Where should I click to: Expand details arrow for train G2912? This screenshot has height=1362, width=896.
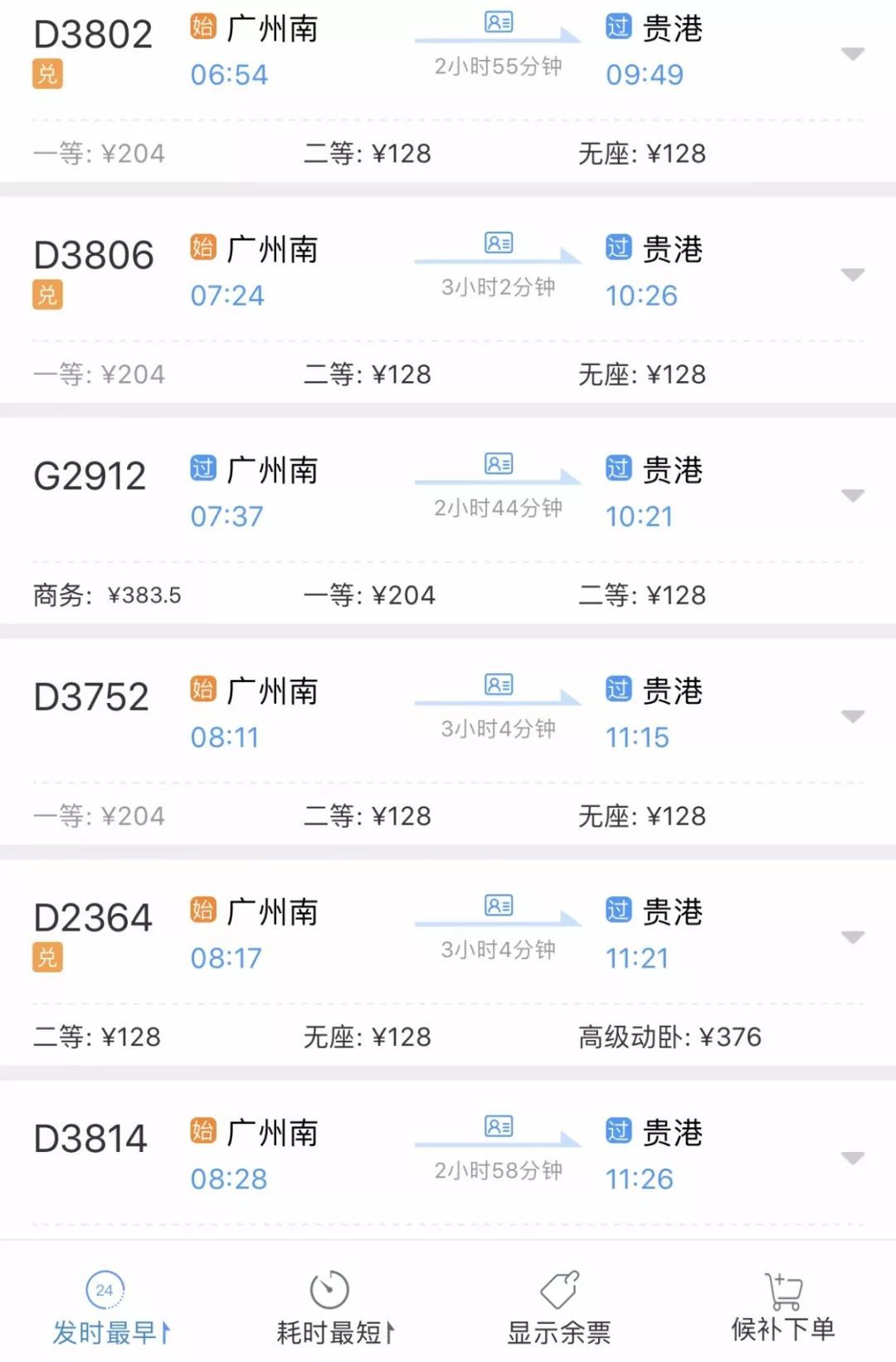[x=853, y=495]
